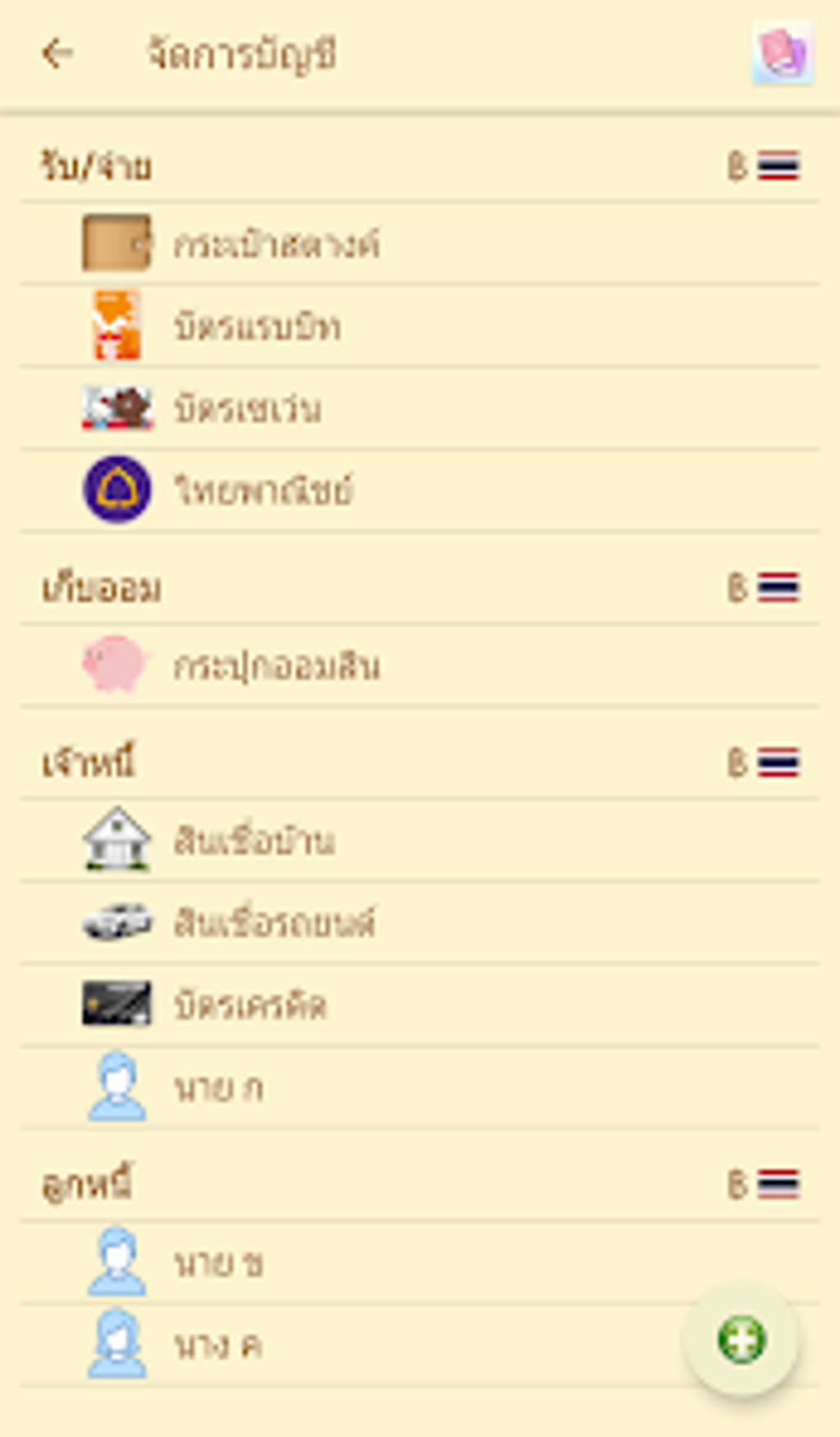This screenshot has width=840, height=1437.
Task: Open debtor account นาย ข
Action: tap(218, 1263)
